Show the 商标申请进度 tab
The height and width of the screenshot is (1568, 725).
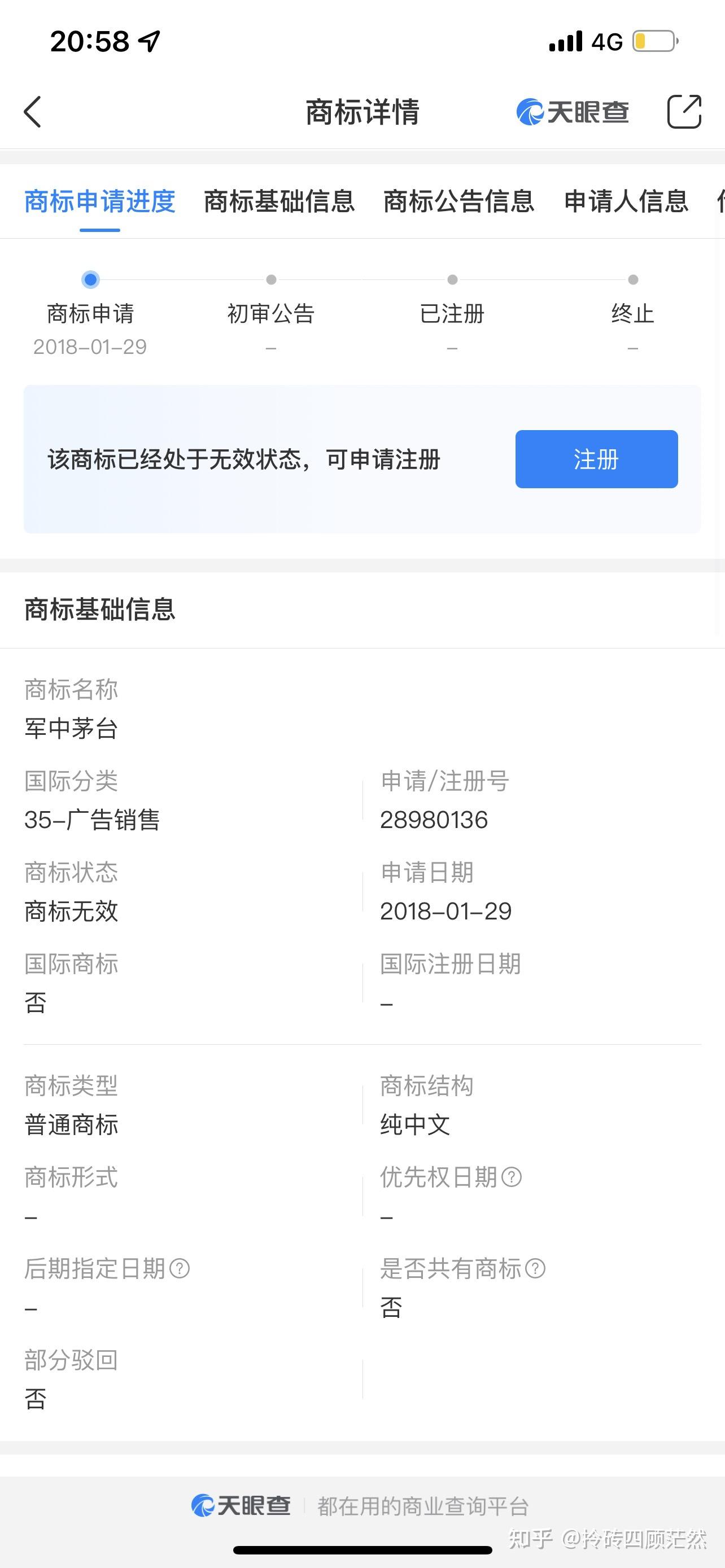click(x=100, y=202)
